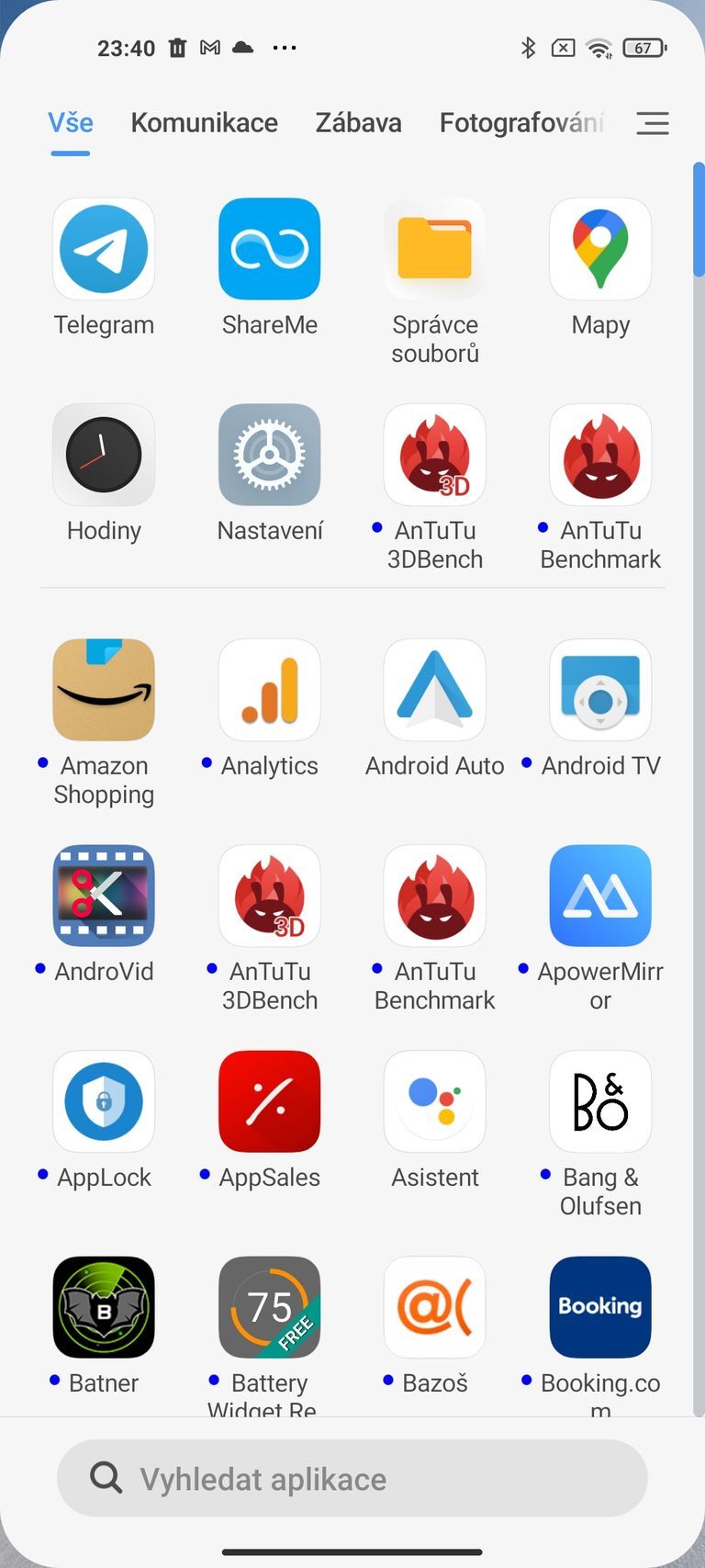Viewport: 705px width, 1568px height.
Task: Launch the Google Asistent app
Action: [x=434, y=1101]
